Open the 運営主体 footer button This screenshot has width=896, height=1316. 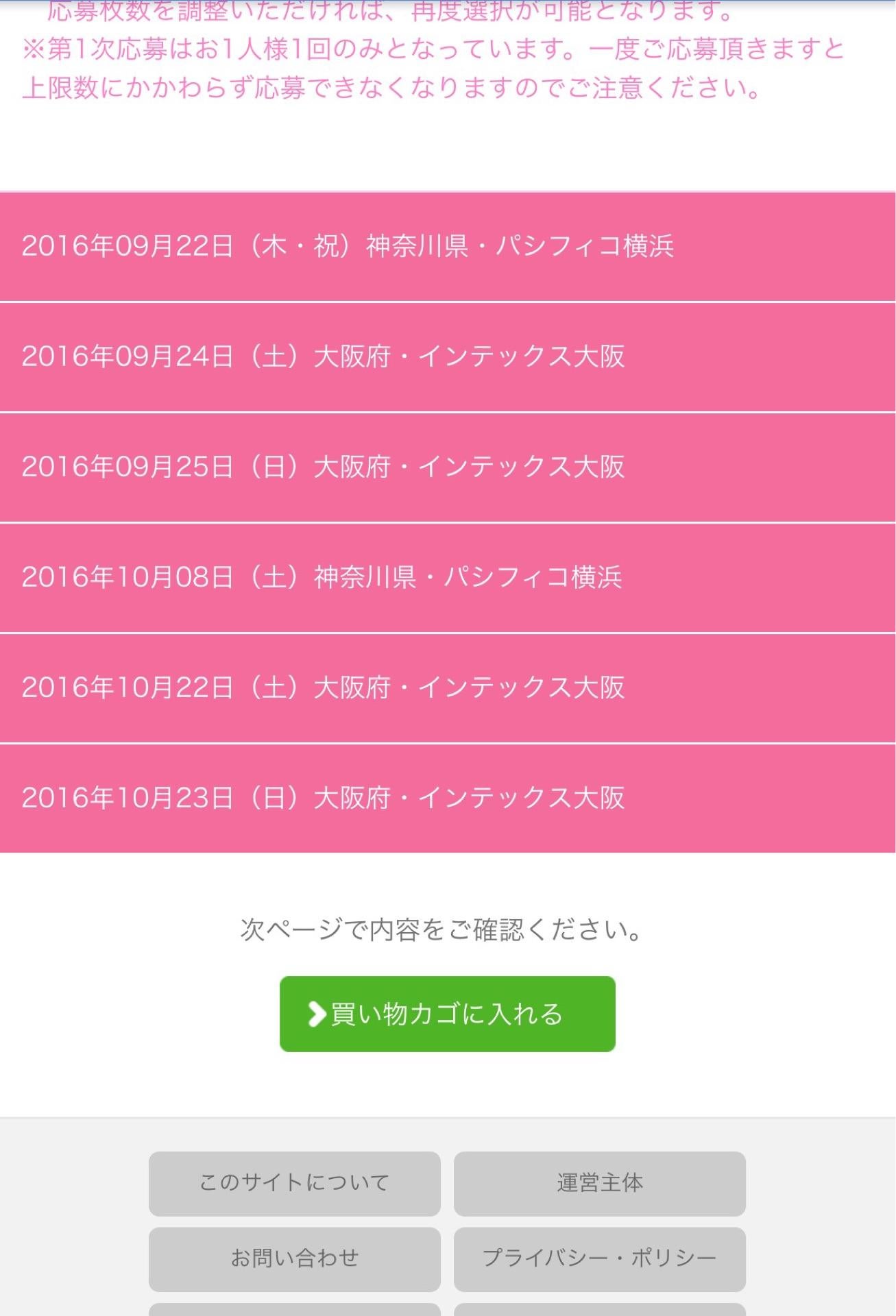(599, 1183)
